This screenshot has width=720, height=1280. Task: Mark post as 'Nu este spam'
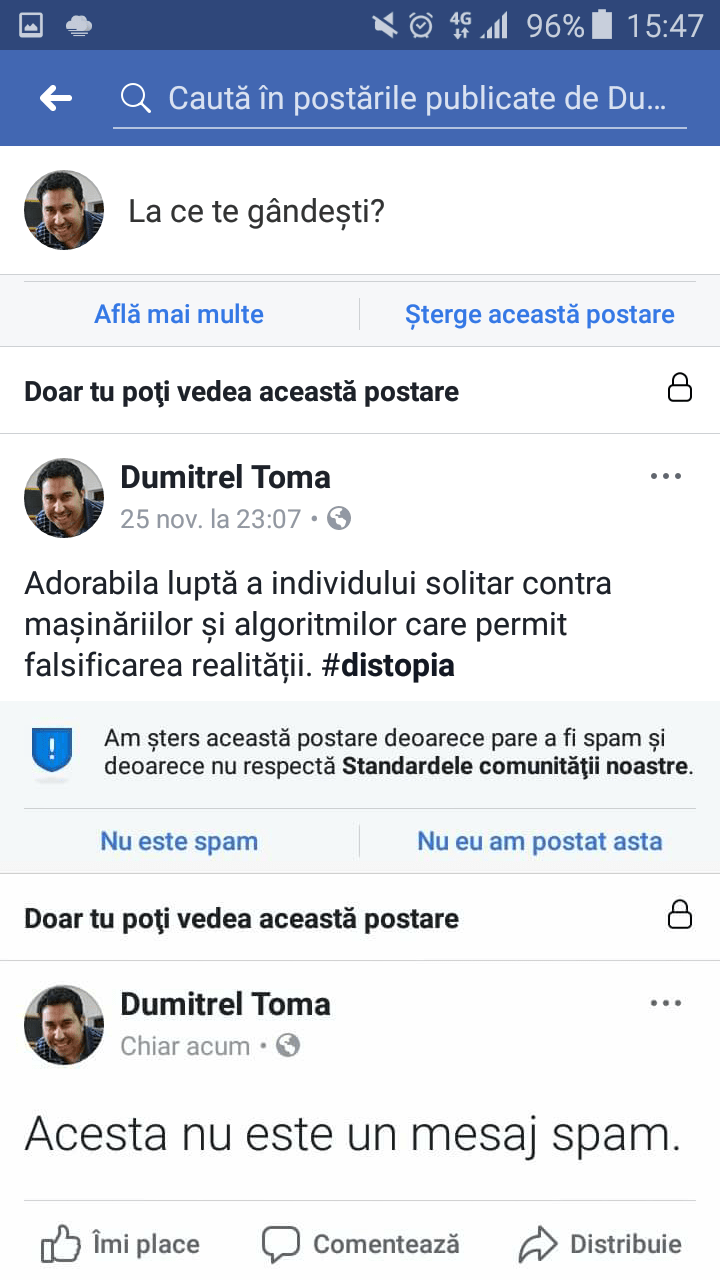179,842
